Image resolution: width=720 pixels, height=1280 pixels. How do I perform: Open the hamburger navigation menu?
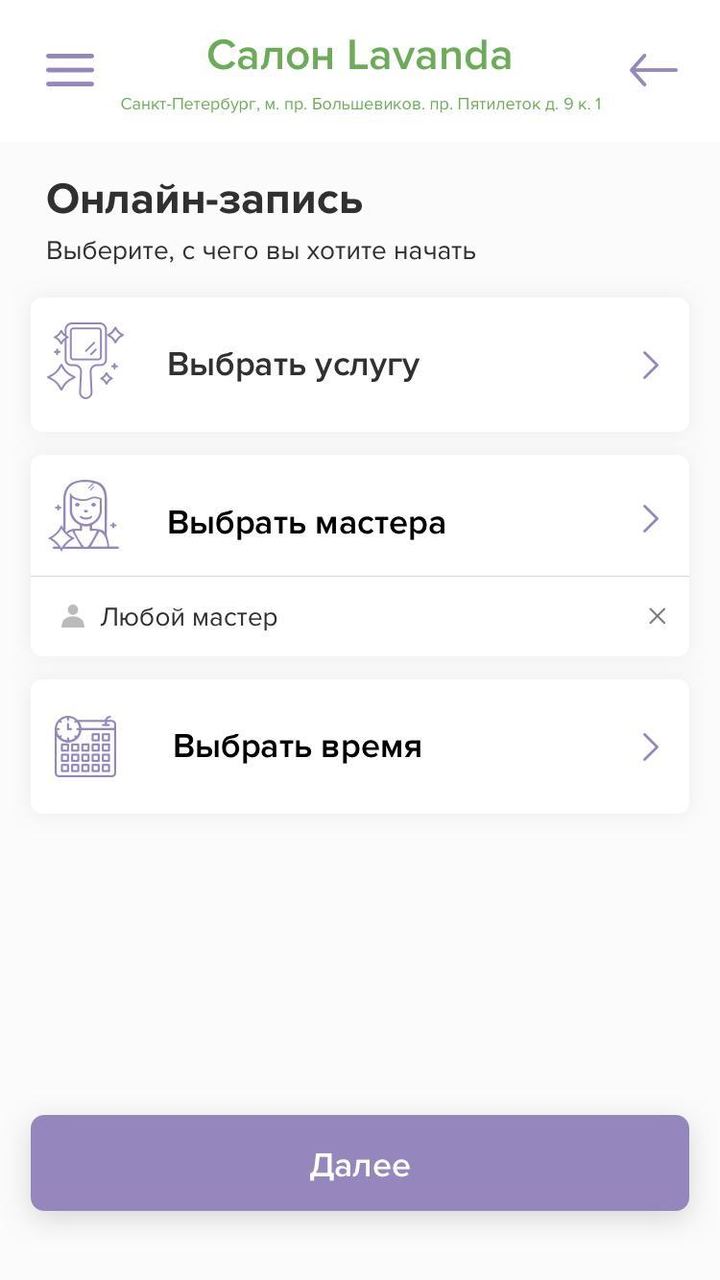pyautogui.click(x=69, y=69)
